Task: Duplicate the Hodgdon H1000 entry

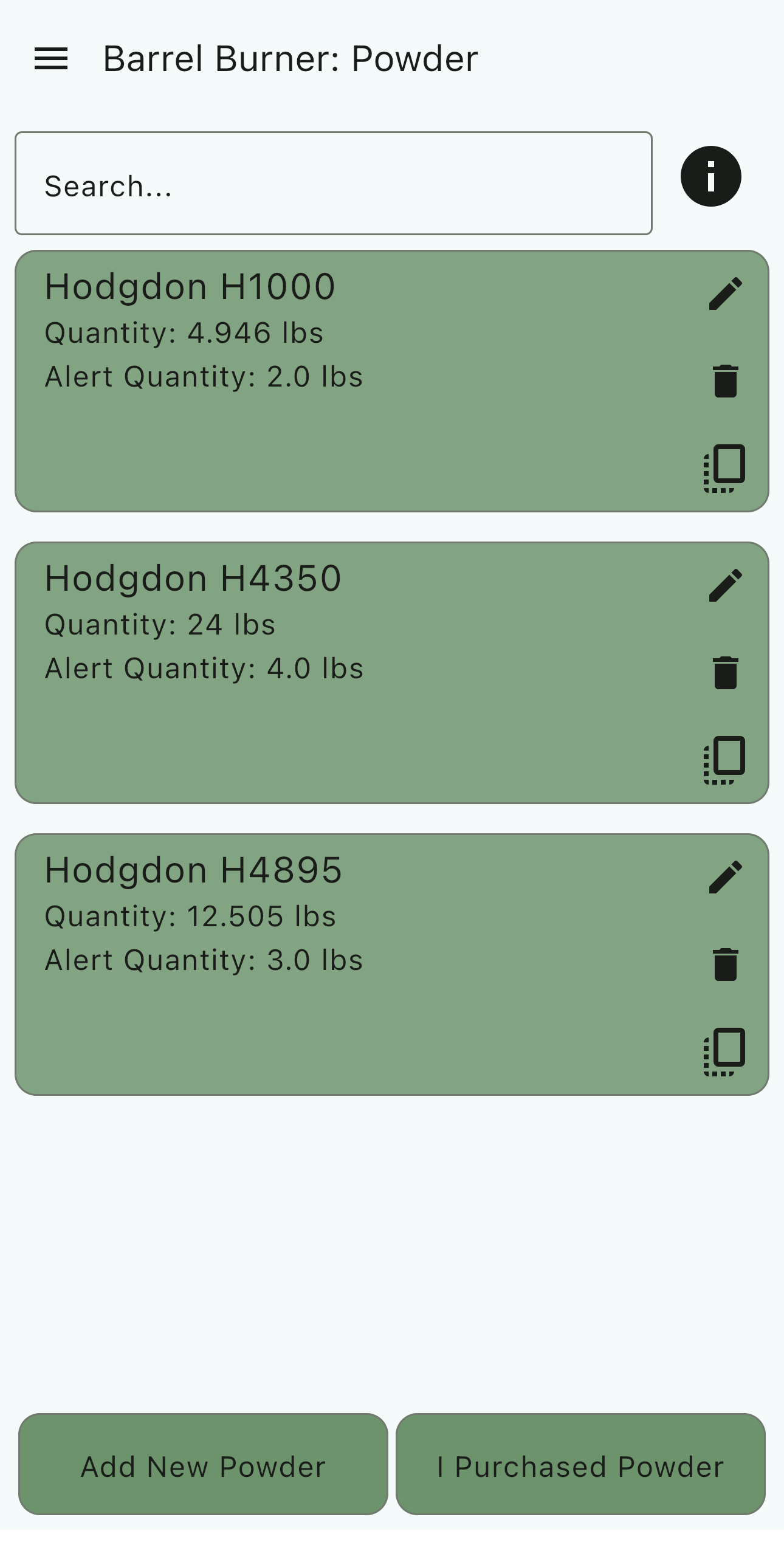Action: click(724, 468)
